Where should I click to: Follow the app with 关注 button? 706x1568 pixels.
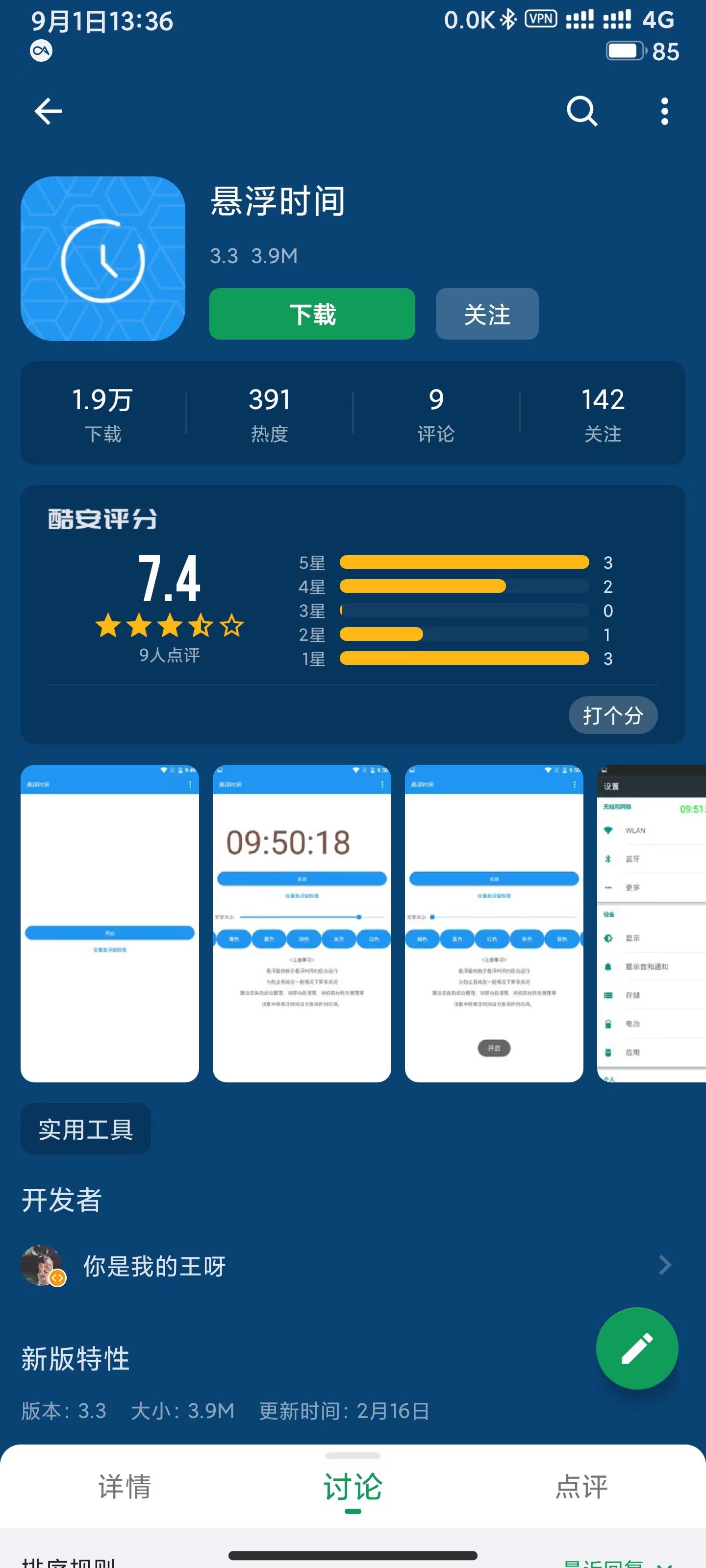point(487,314)
